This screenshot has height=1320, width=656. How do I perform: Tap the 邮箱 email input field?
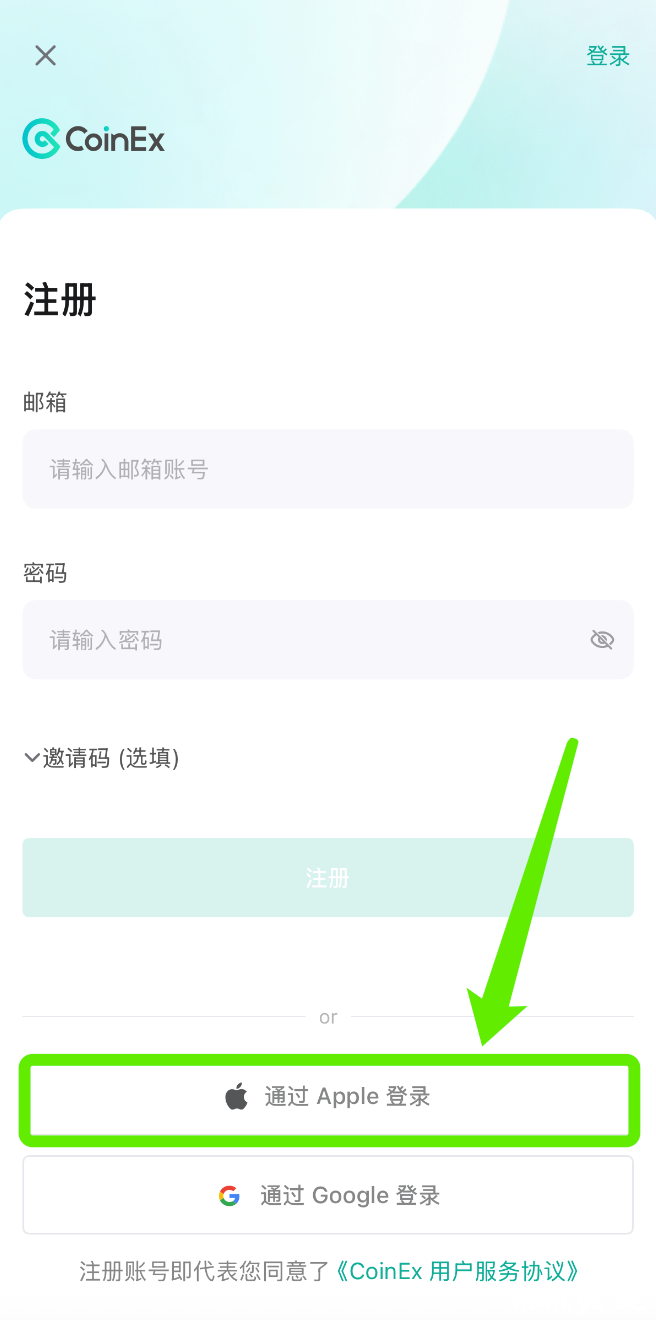click(327, 469)
